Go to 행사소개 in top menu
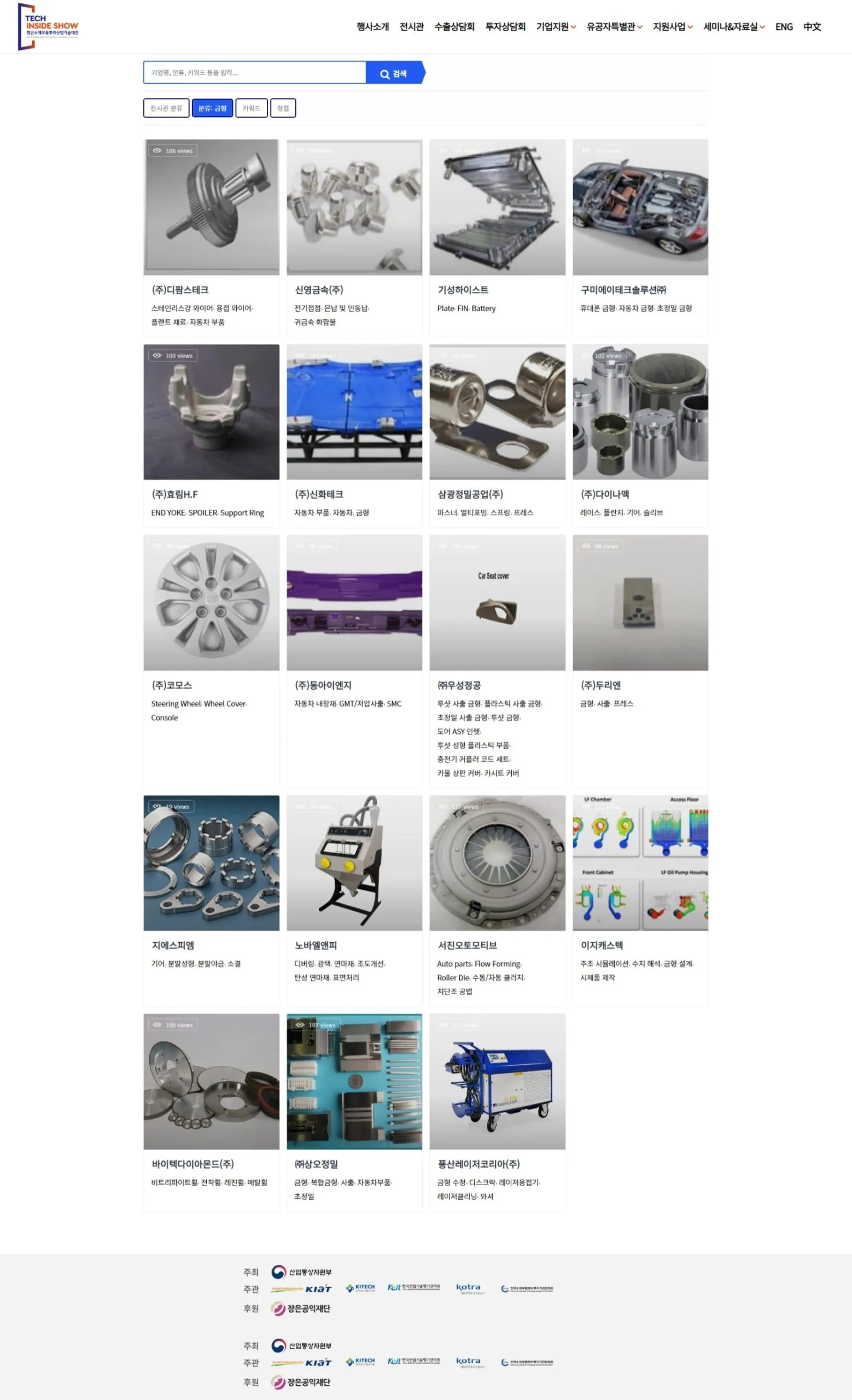 (x=372, y=27)
